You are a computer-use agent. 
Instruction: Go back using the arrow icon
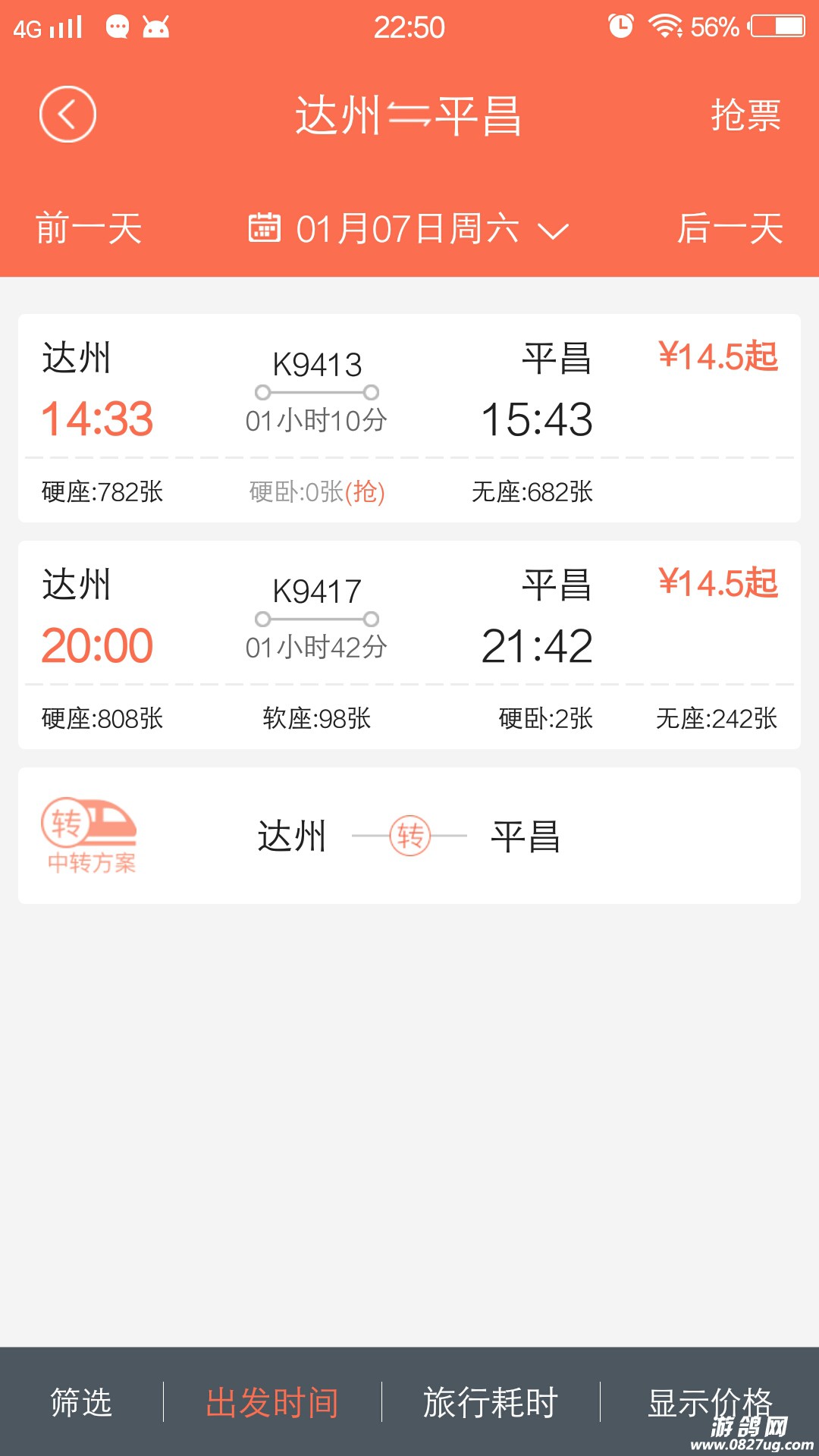(67, 115)
